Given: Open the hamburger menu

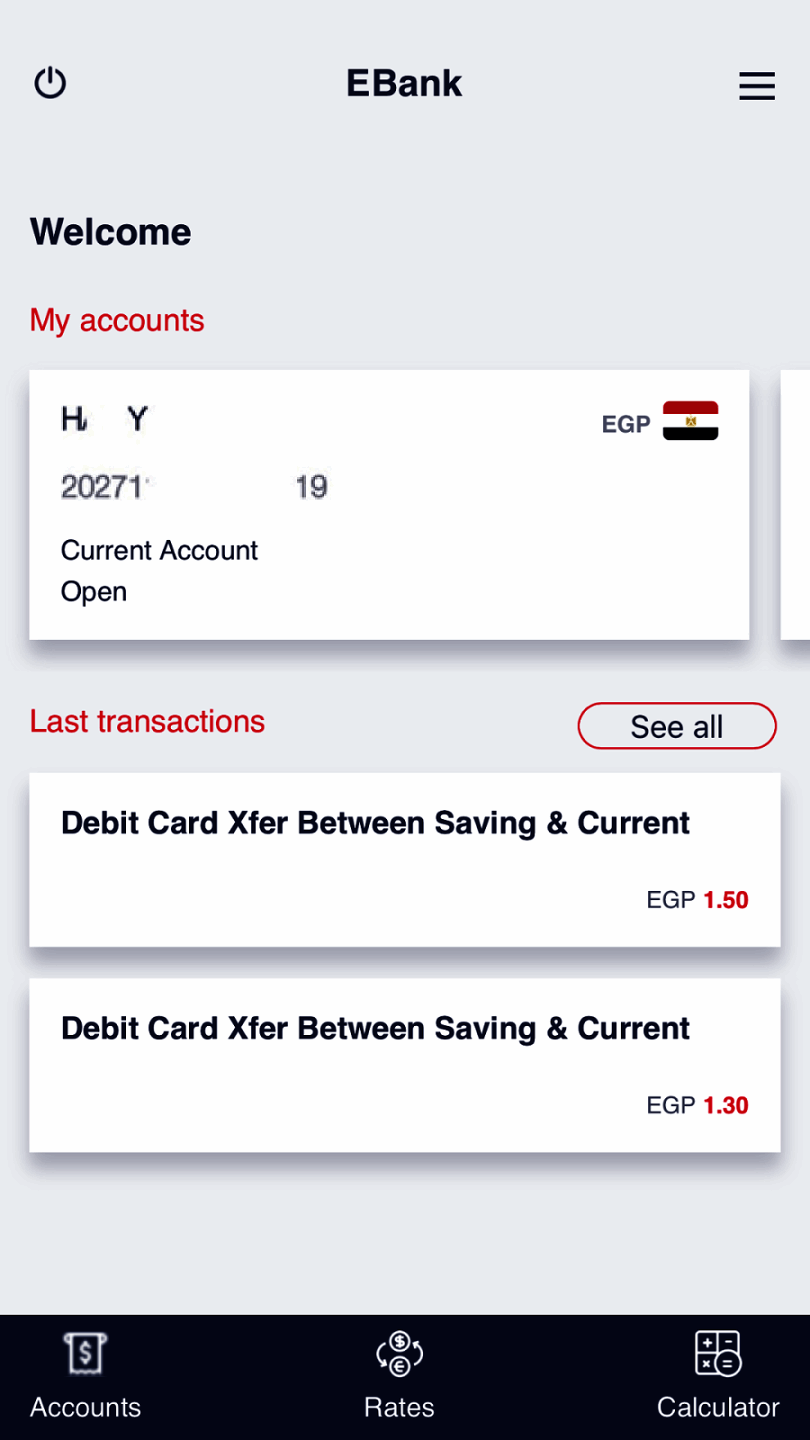Looking at the screenshot, I should 756,86.
